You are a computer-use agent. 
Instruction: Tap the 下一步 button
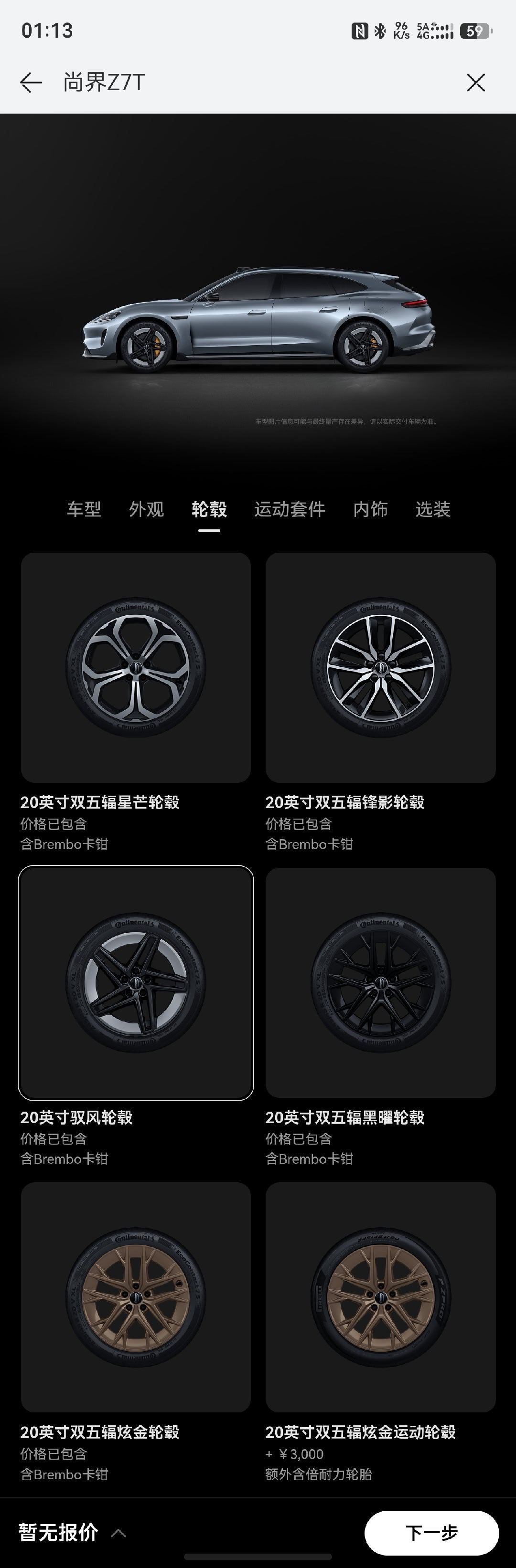point(432,1532)
